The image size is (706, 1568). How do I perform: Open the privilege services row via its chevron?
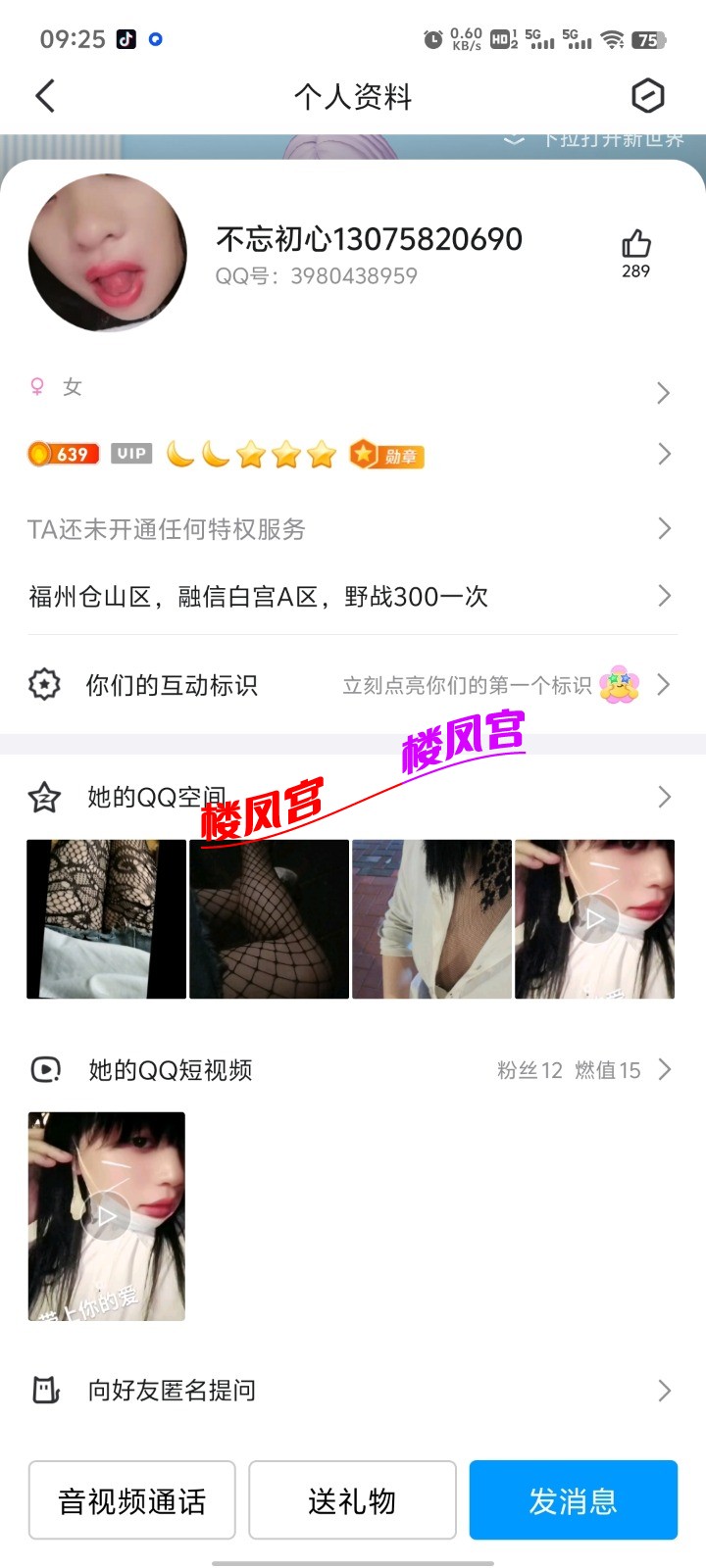(664, 528)
